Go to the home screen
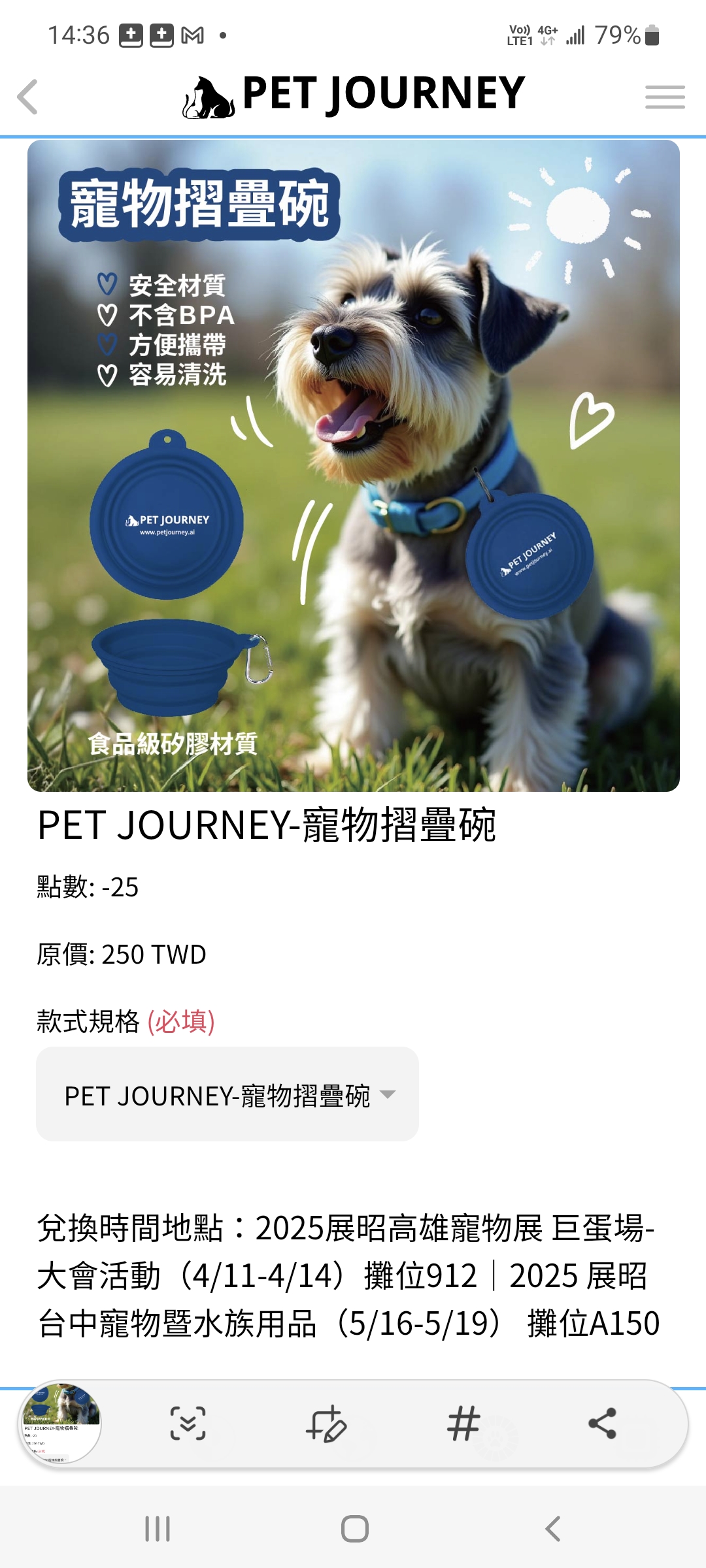706x1568 pixels. [x=354, y=1529]
